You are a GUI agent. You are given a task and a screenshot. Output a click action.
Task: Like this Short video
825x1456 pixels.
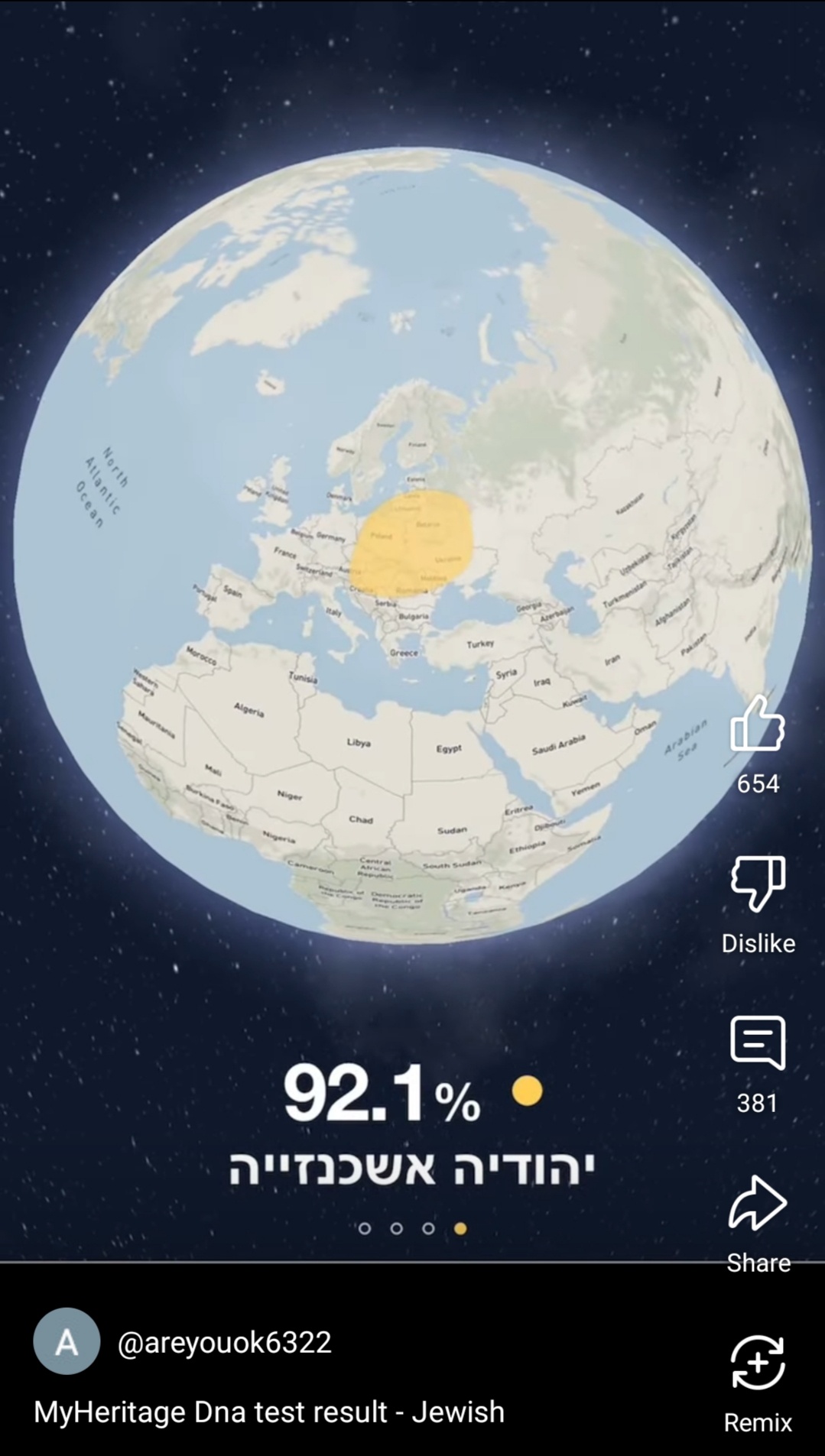757,725
